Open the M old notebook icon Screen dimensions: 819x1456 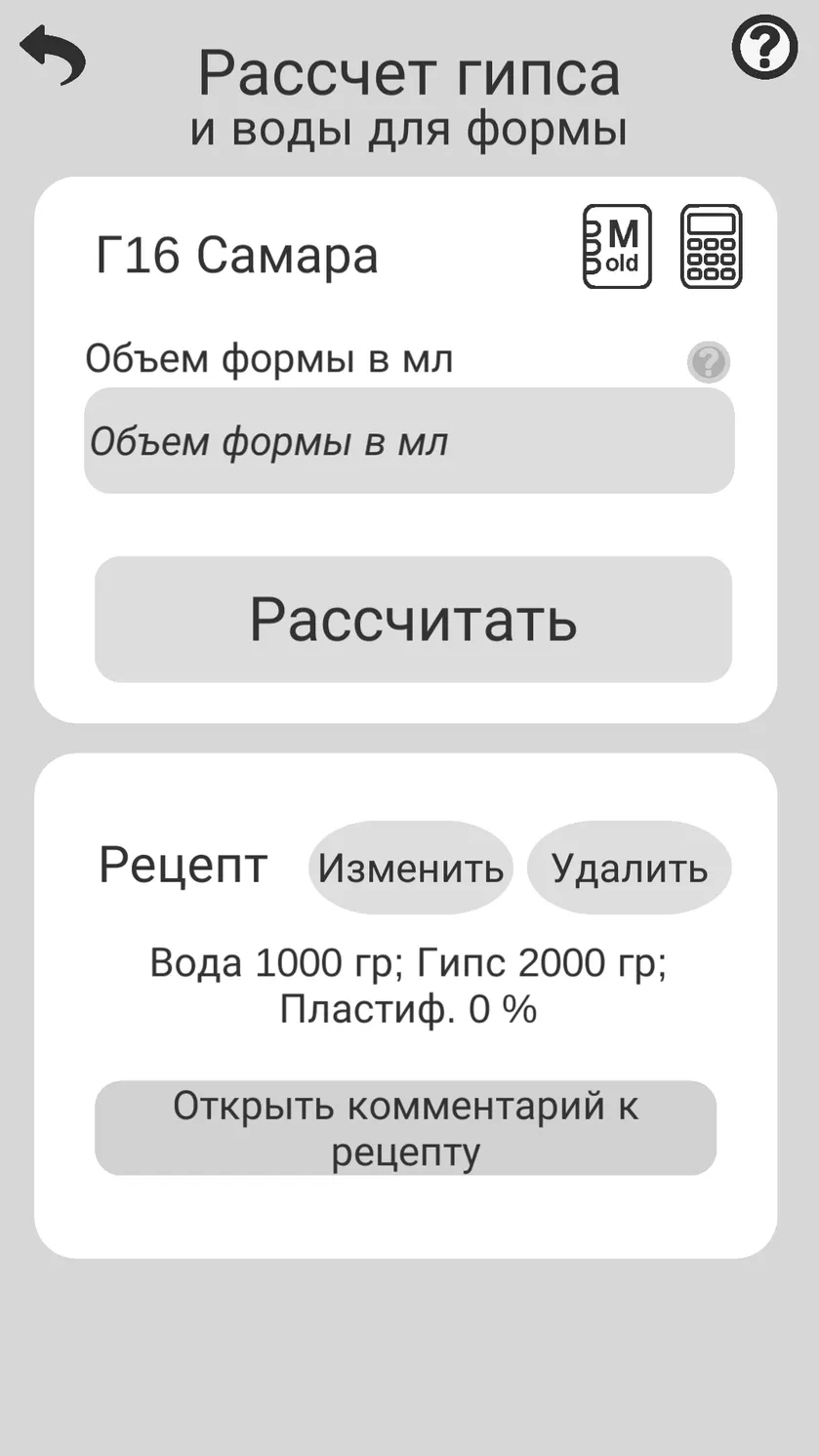[x=617, y=247]
